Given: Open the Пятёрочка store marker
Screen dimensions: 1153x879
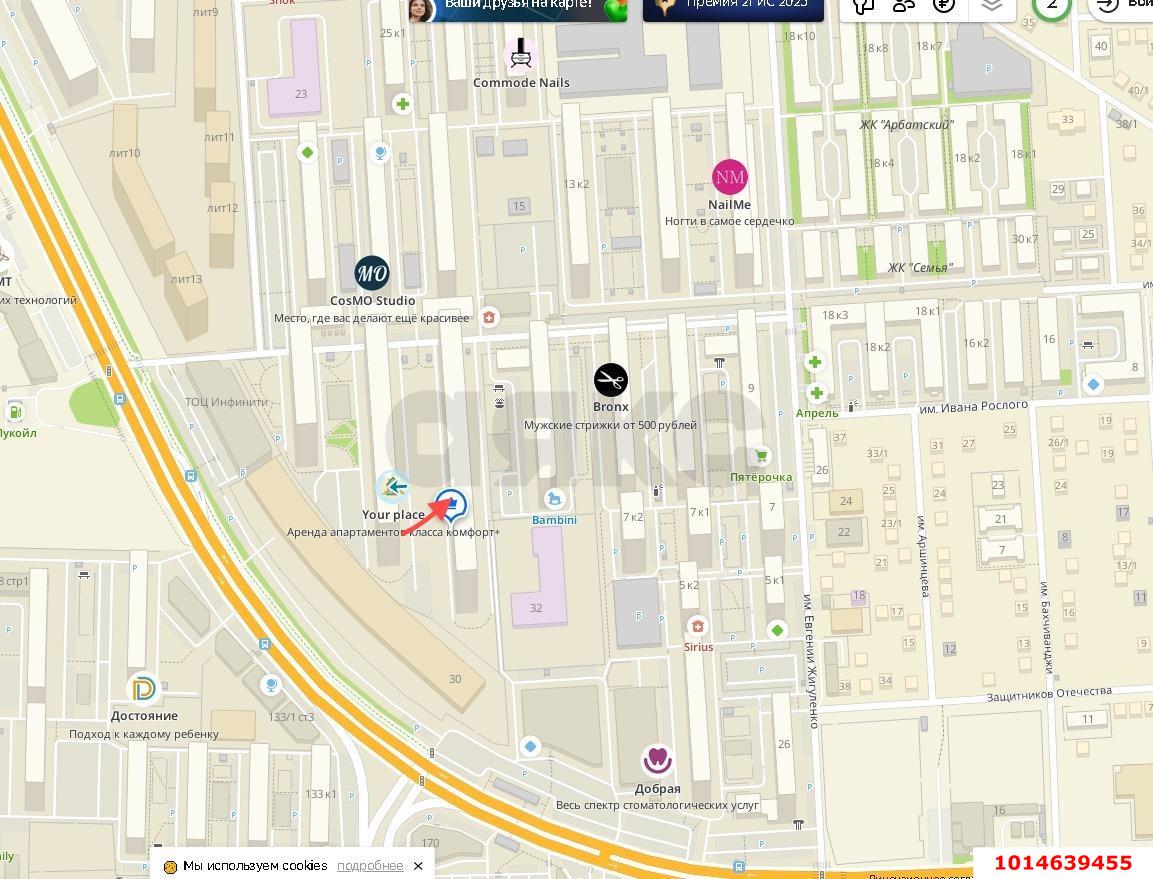Looking at the screenshot, I should coord(761,457).
